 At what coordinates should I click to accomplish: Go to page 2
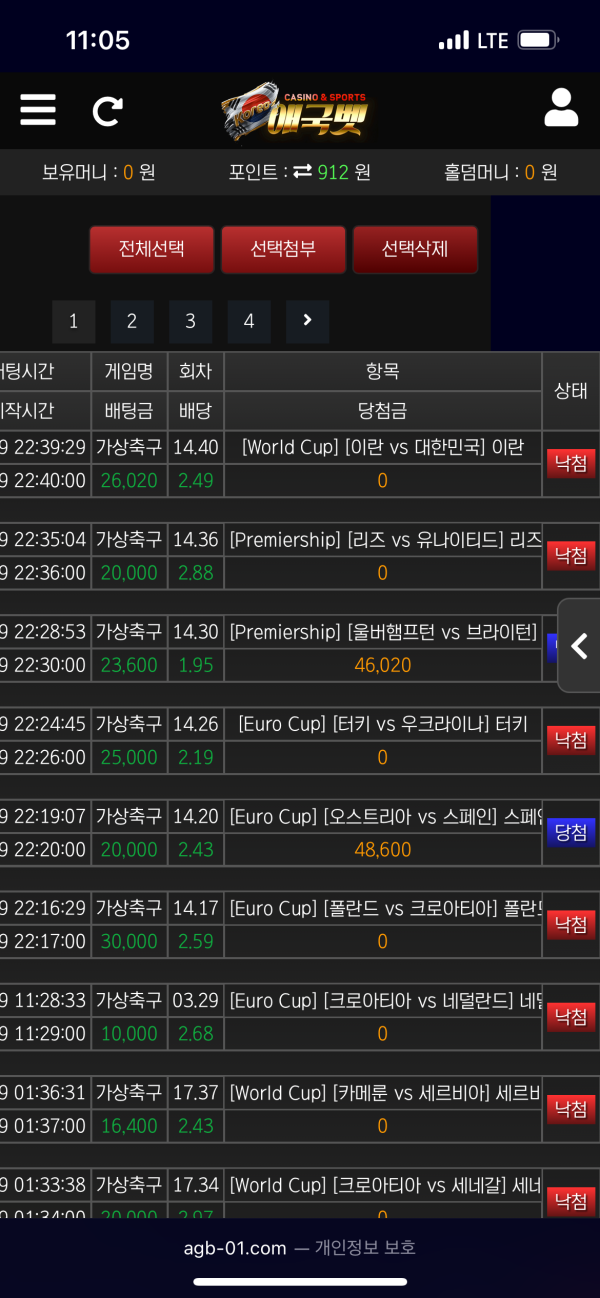click(x=132, y=322)
